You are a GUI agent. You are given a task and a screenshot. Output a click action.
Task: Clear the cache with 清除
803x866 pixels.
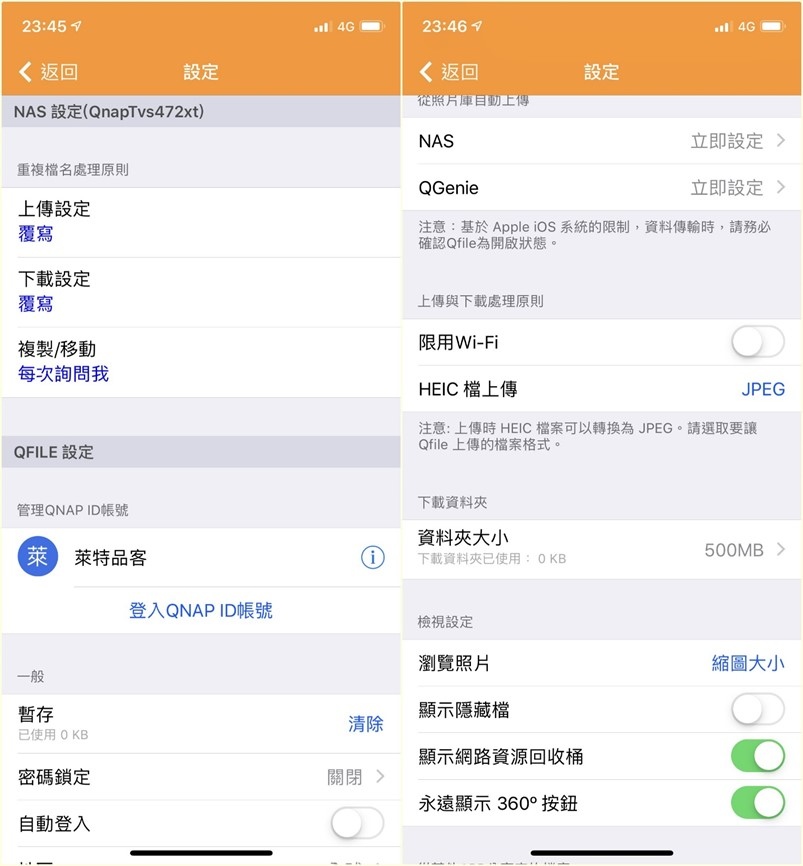(365, 724)
